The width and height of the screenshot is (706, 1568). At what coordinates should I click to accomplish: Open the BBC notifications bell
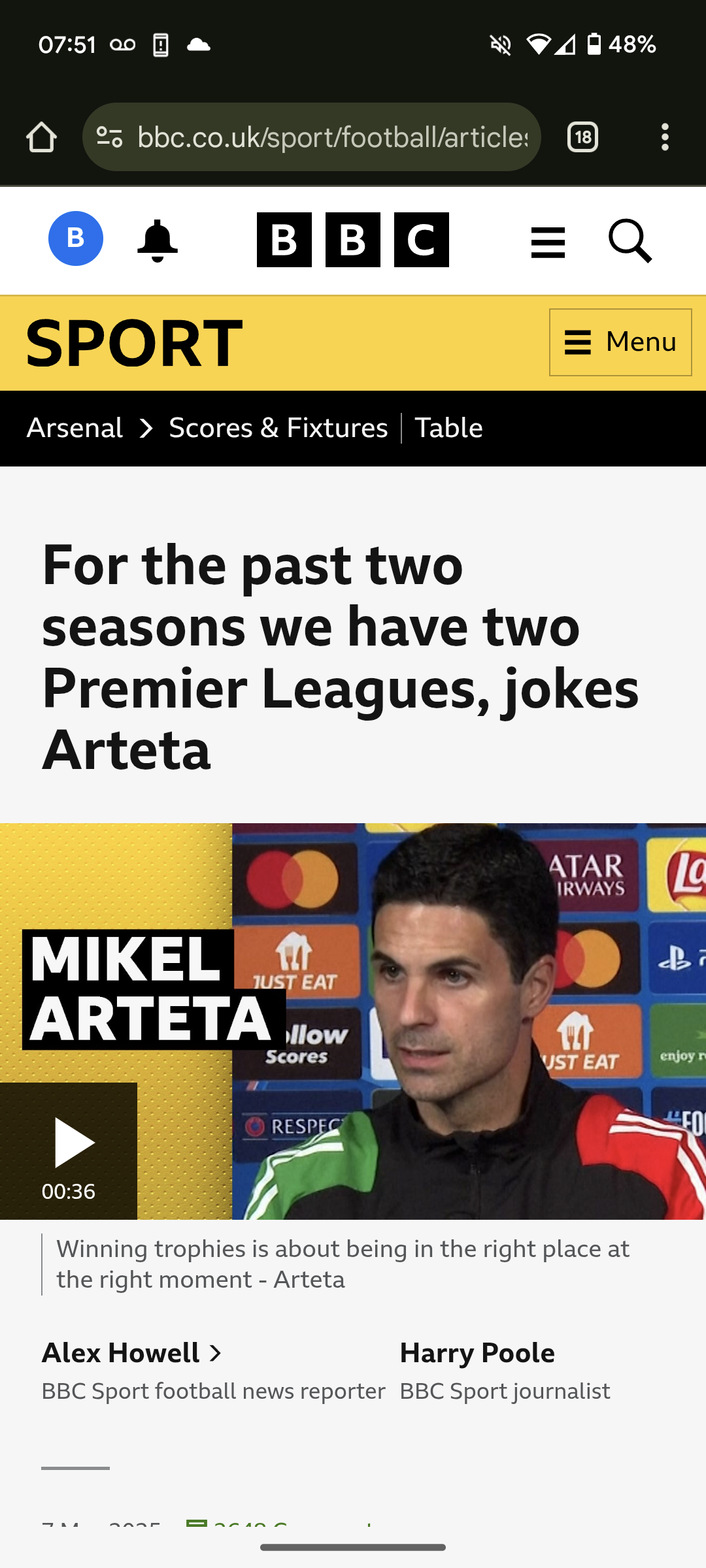(x=158, y=240)
